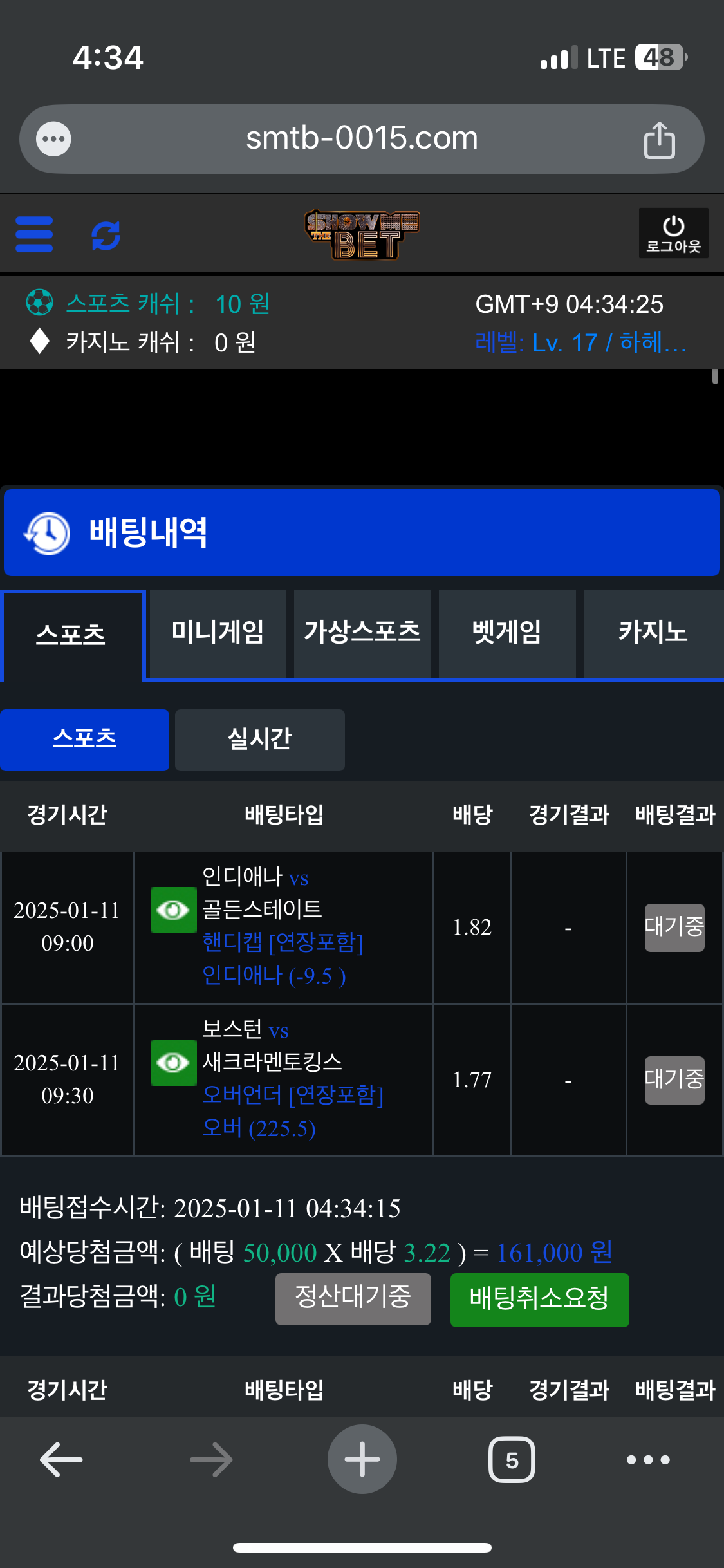724x1568 pixels.
Task: Show the five open tabs
Action: click(x=512, y=1460)
